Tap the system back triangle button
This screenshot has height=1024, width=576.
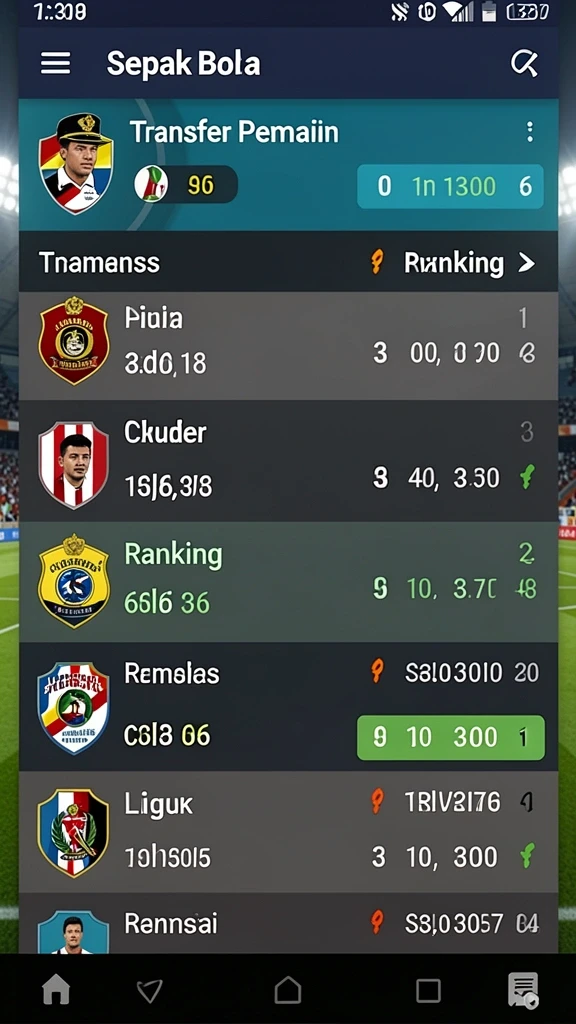click(x=150, y=991)
